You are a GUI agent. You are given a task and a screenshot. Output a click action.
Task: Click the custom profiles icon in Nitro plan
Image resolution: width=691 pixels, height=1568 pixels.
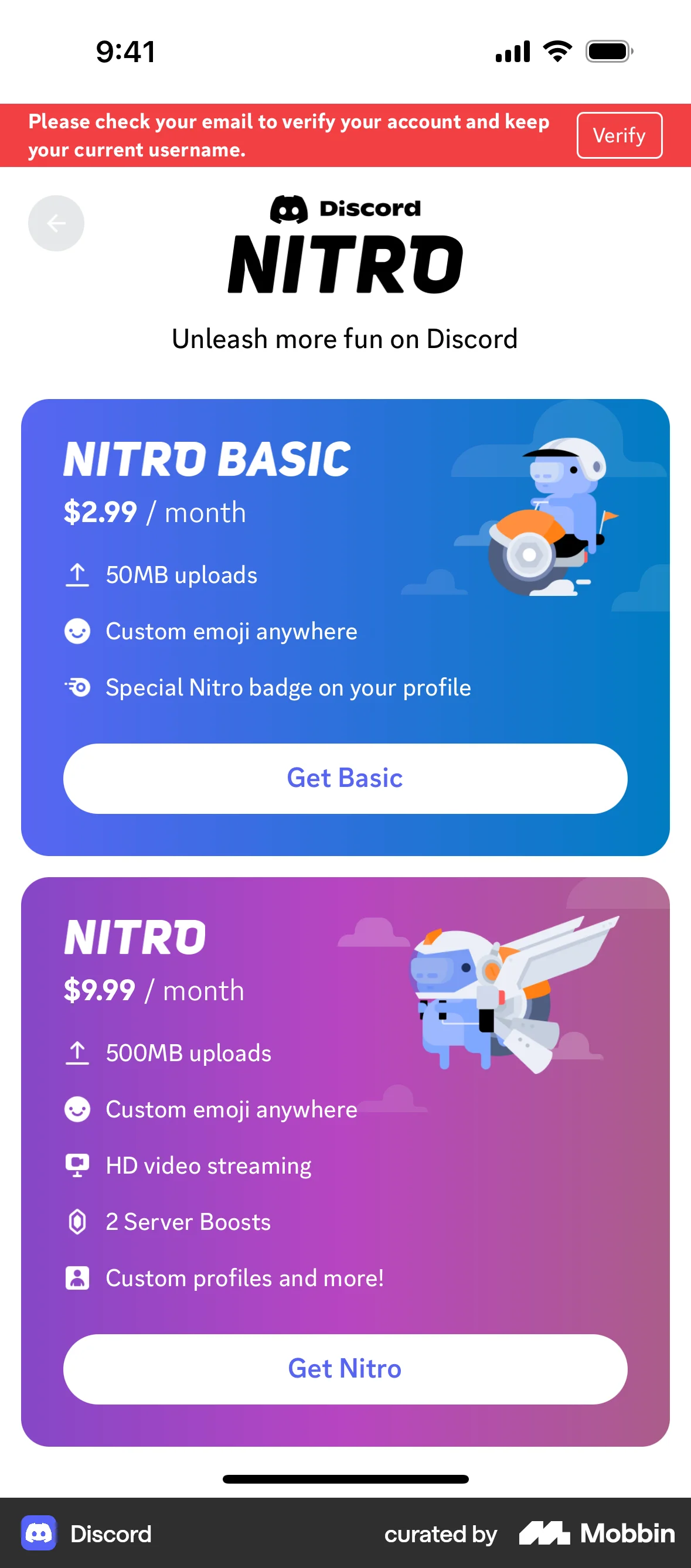click(77, 1279)
